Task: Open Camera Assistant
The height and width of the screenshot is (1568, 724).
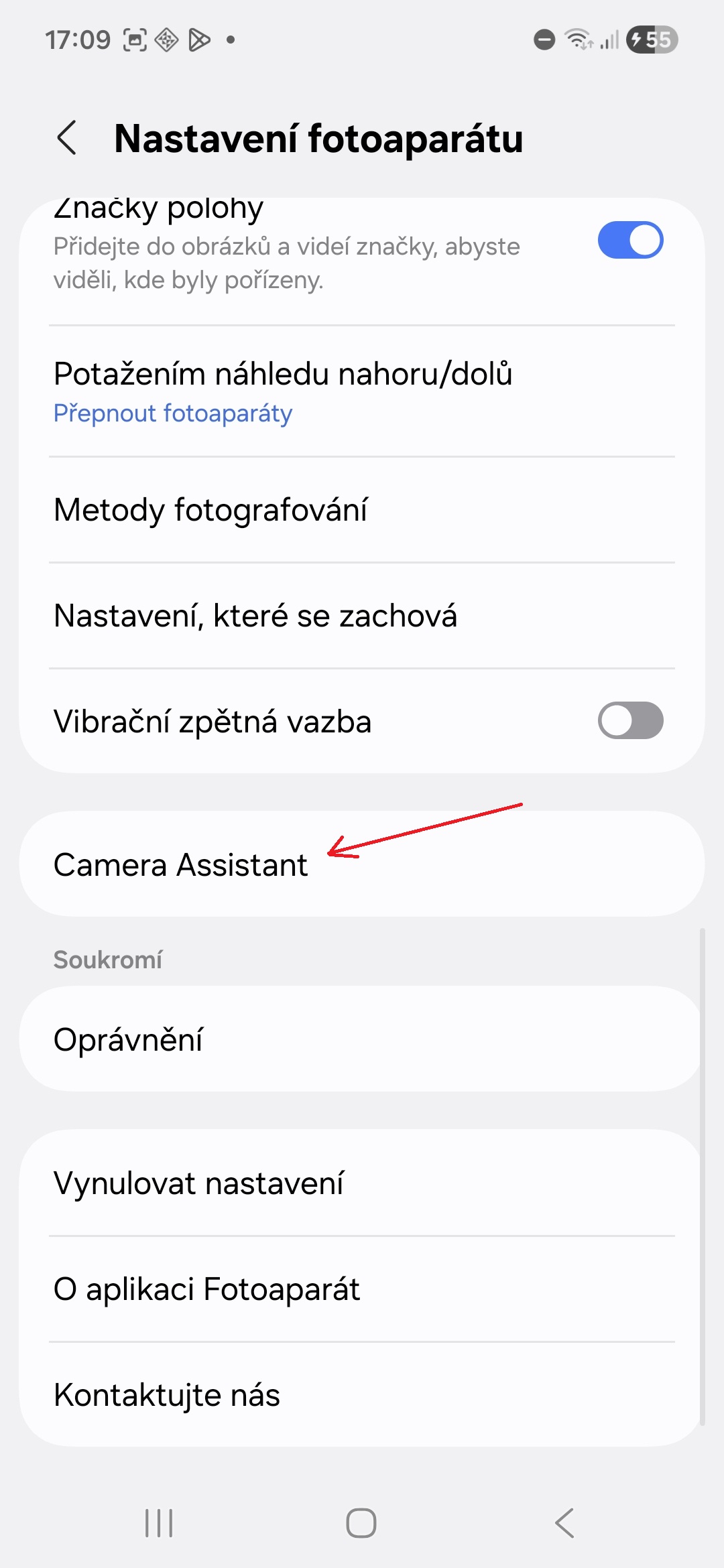Action: point(181,864)
